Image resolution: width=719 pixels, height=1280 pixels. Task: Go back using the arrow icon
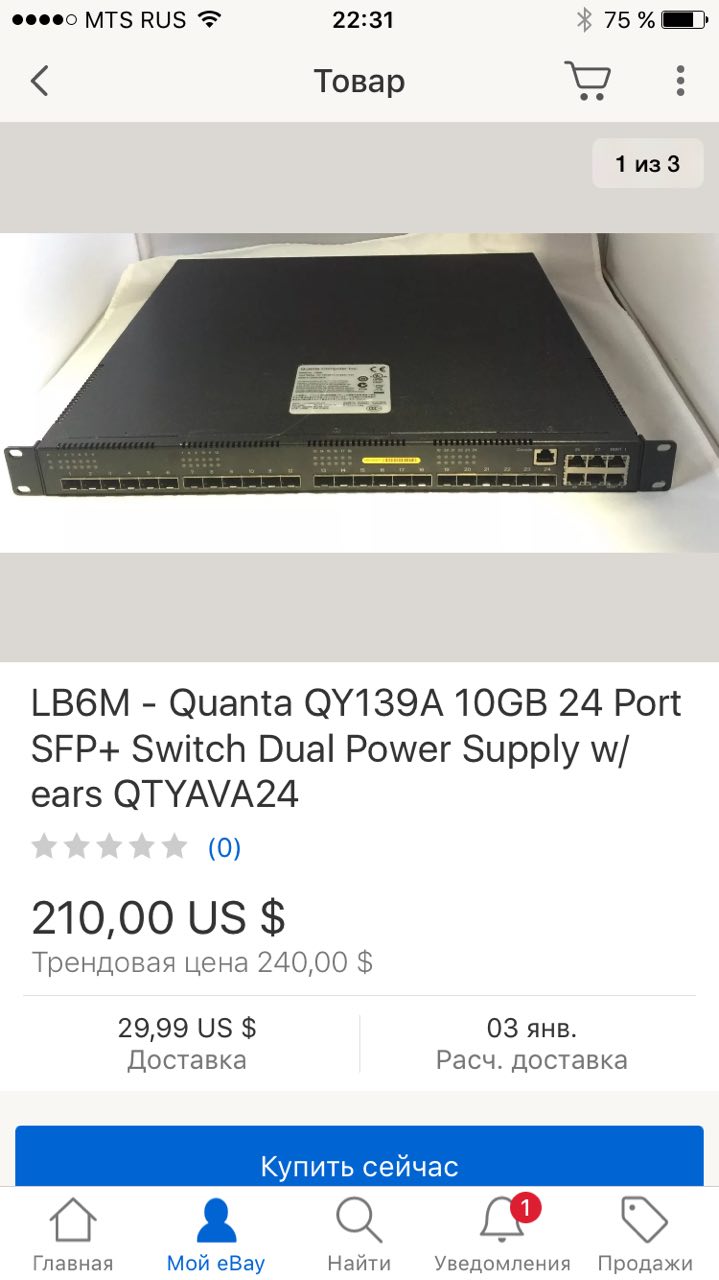[x=40, y=80]
